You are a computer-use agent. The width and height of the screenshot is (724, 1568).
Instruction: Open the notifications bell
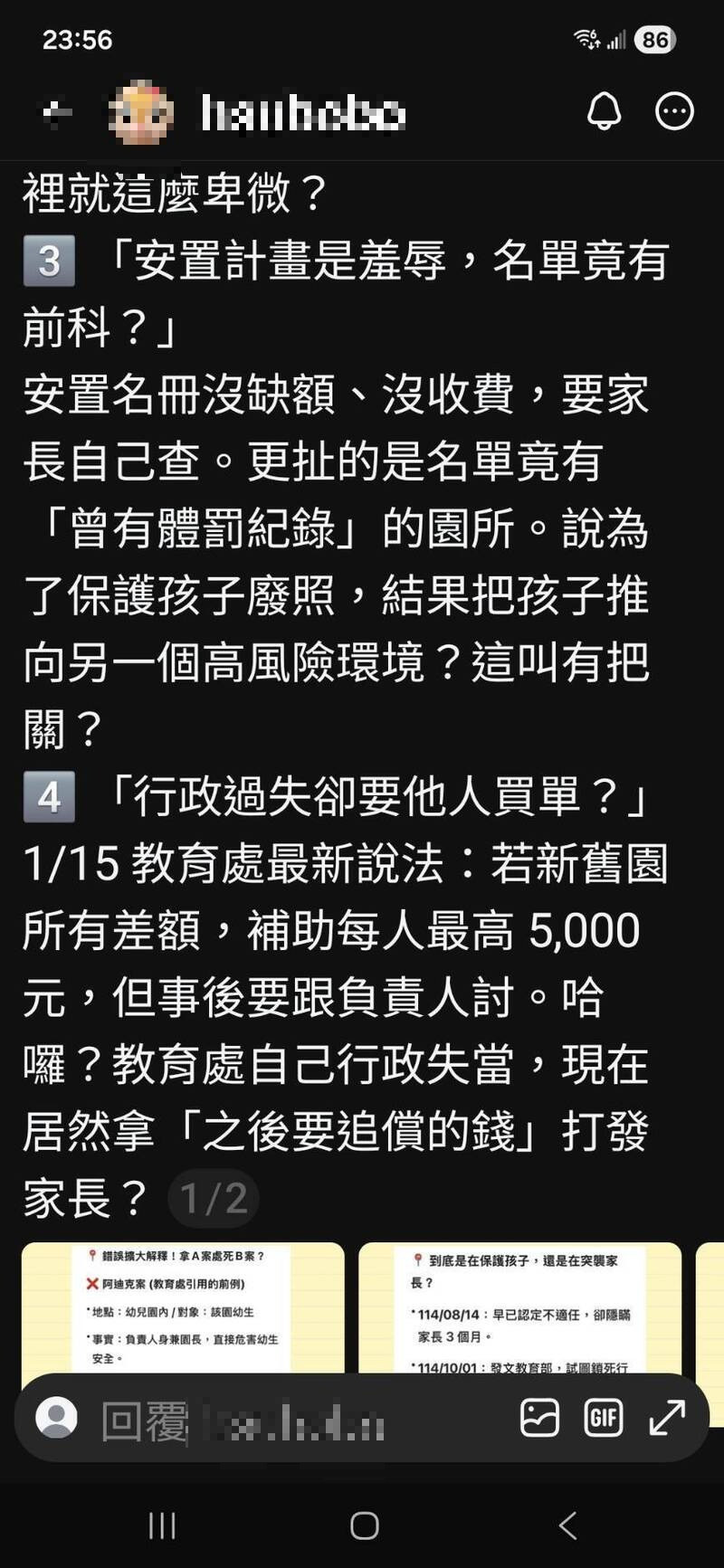(x=604, y=112)
